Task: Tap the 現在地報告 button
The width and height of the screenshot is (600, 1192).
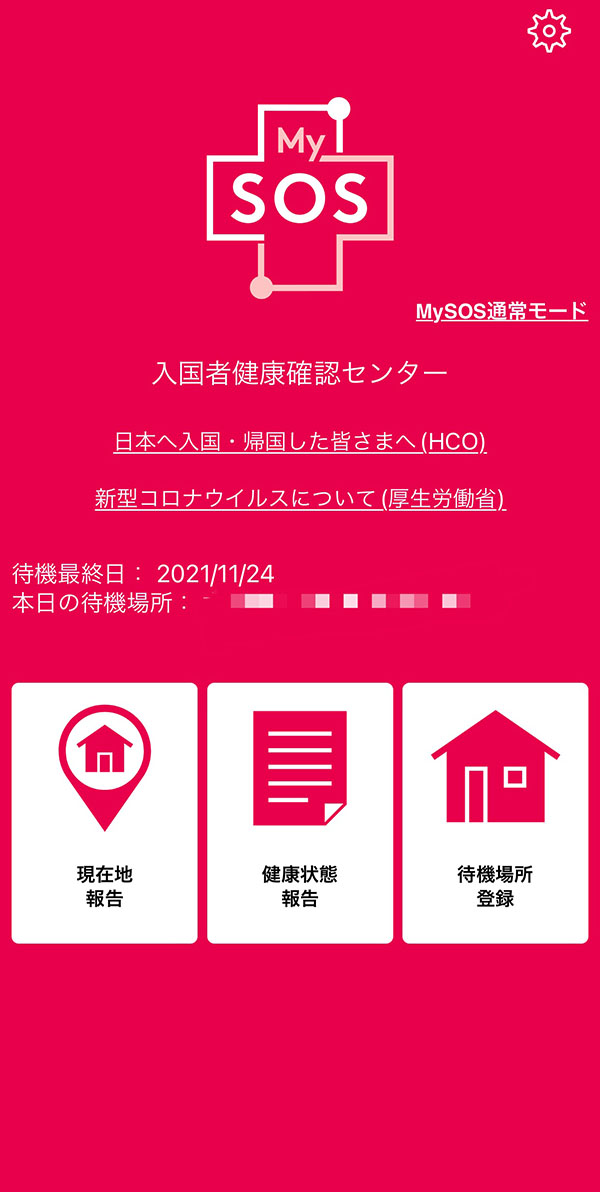Action: tap(104, 813)
